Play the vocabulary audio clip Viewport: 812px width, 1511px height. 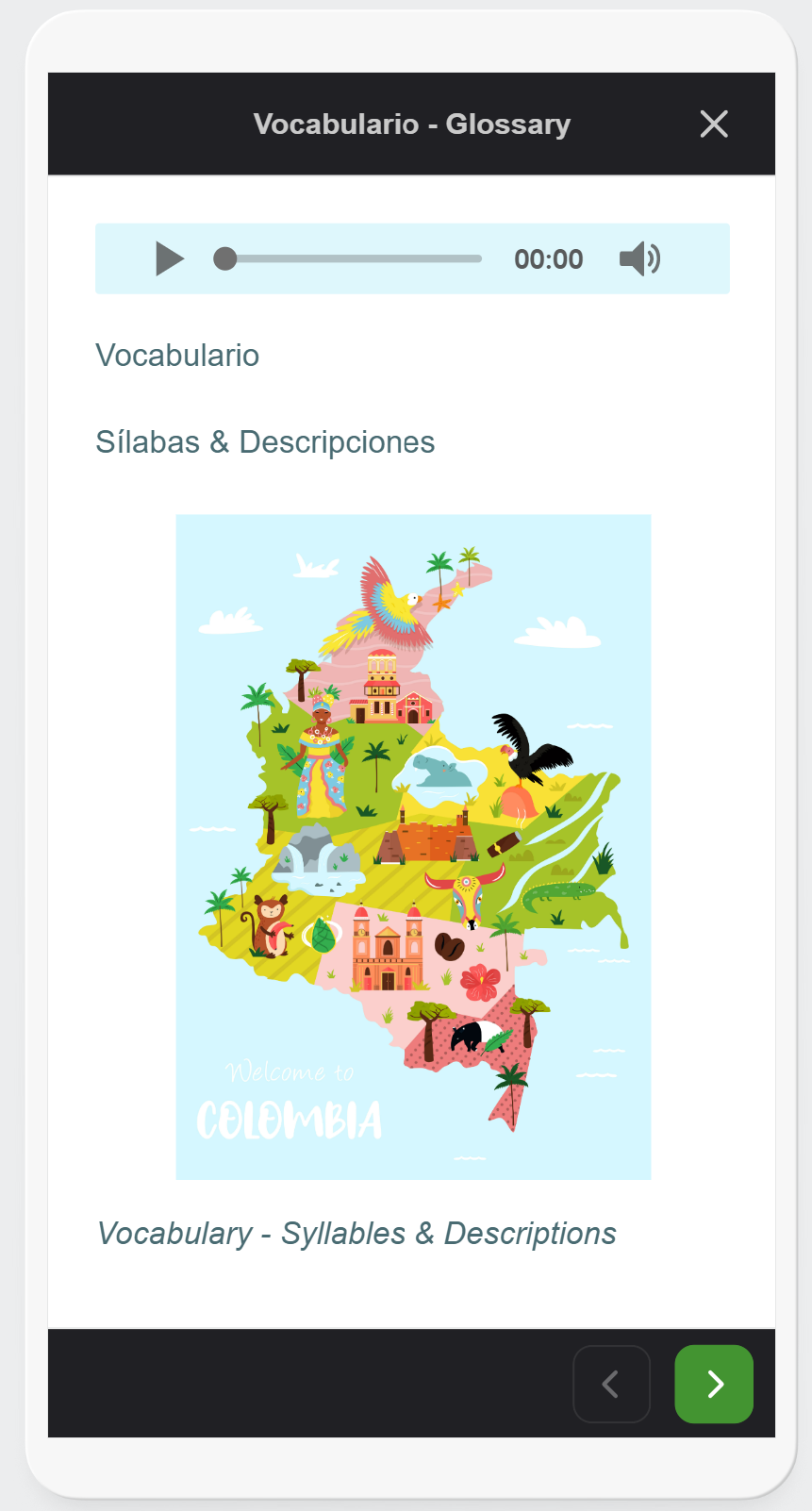[169, 258]
